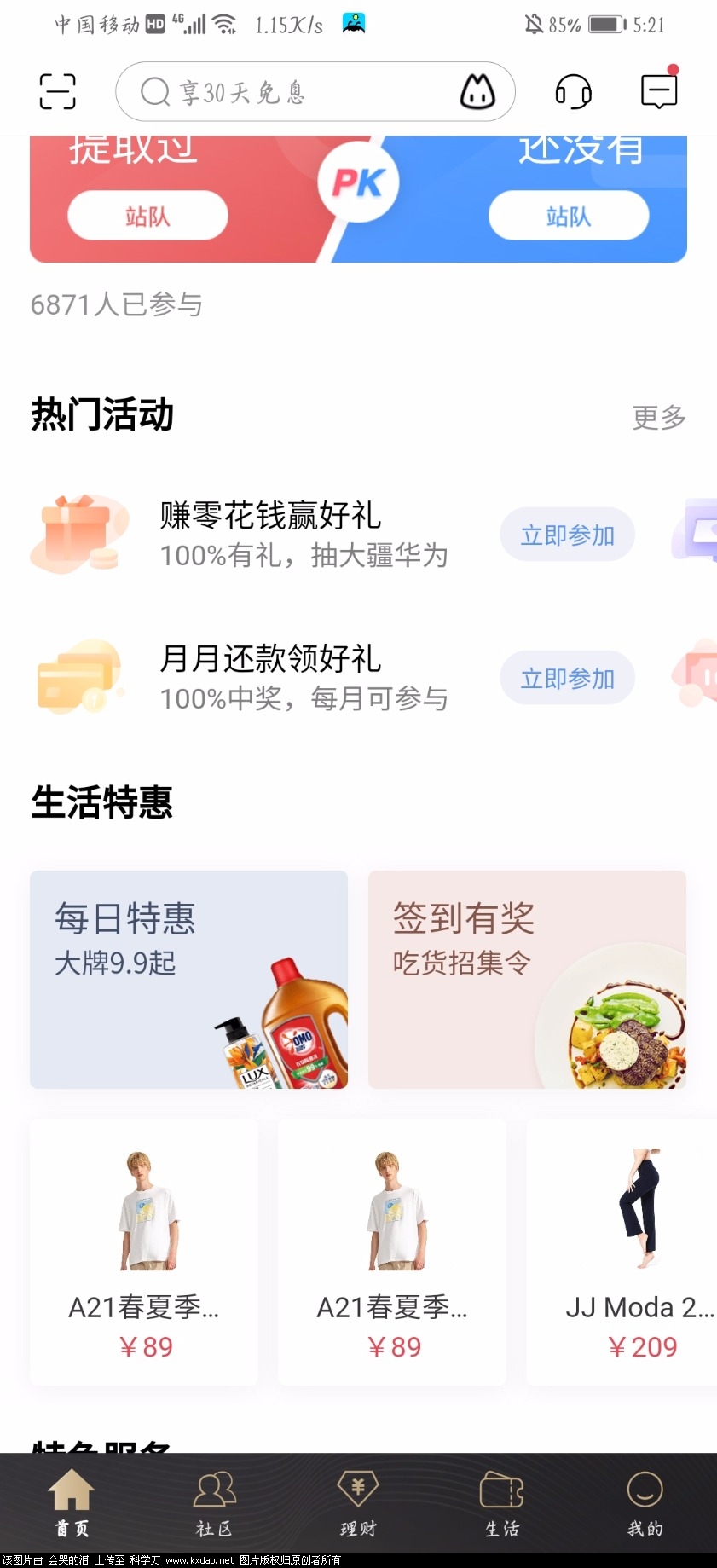View 更多 hot activities

click(658, 417)
